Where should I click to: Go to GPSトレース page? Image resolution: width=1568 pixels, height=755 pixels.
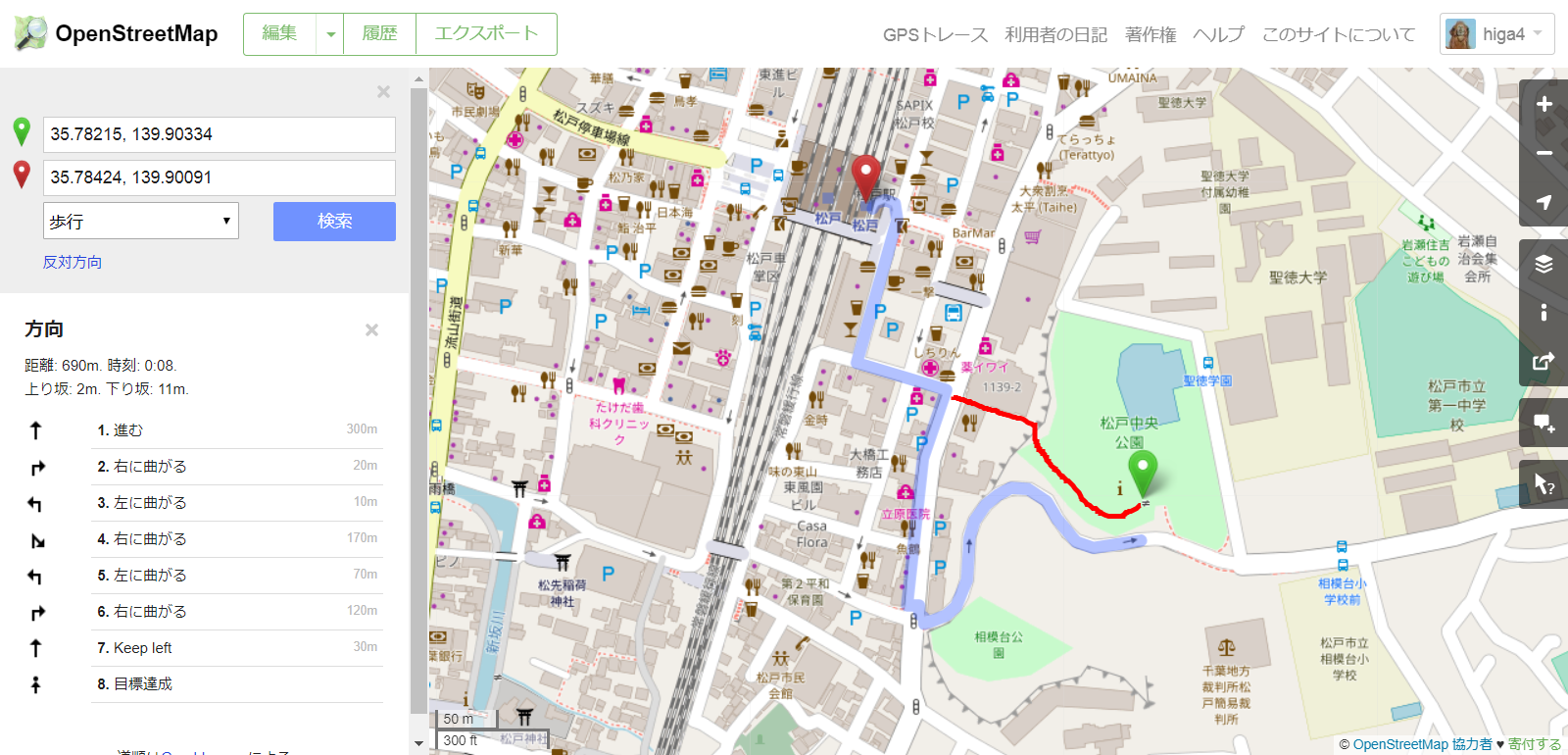(x=935, y=35)
